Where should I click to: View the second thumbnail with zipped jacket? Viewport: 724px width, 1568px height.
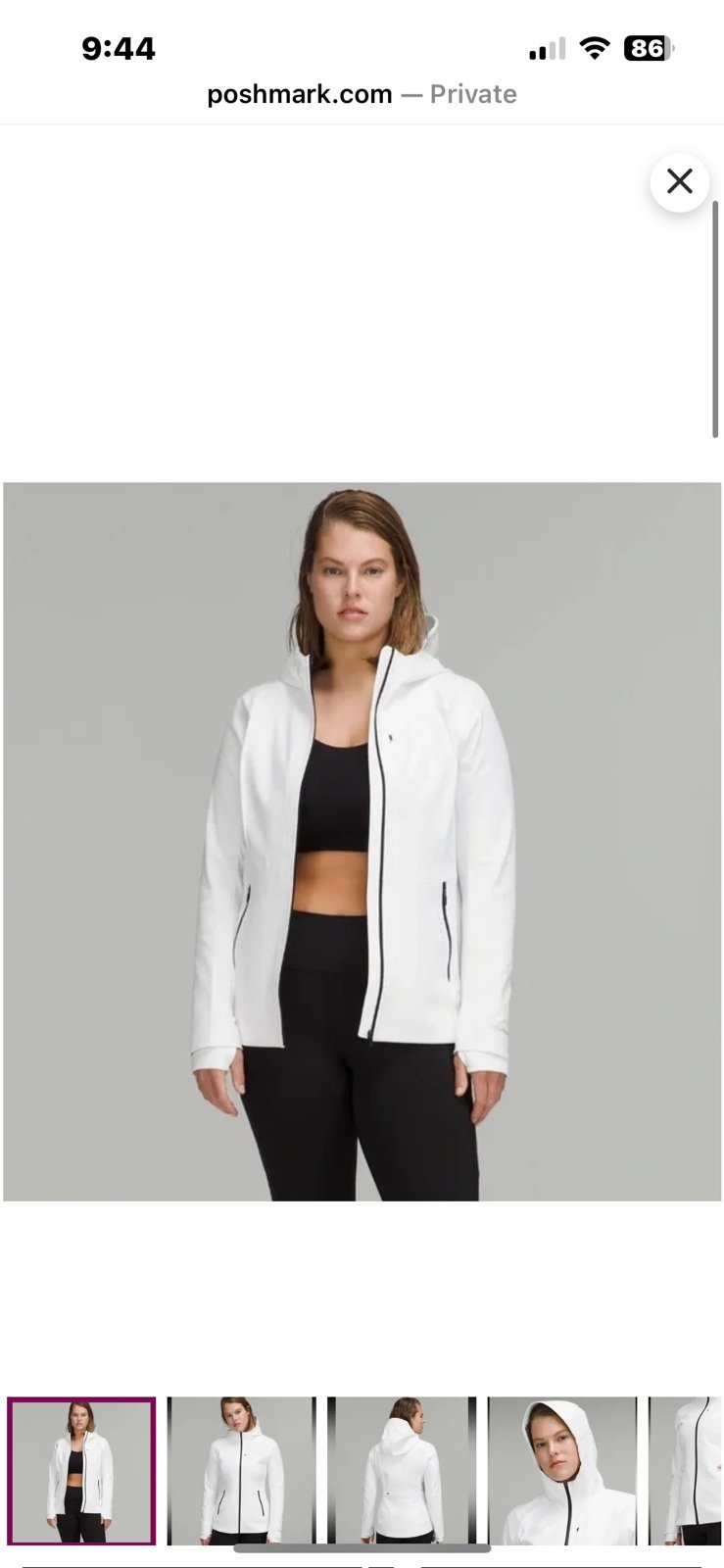click(x=242, y=1471)
